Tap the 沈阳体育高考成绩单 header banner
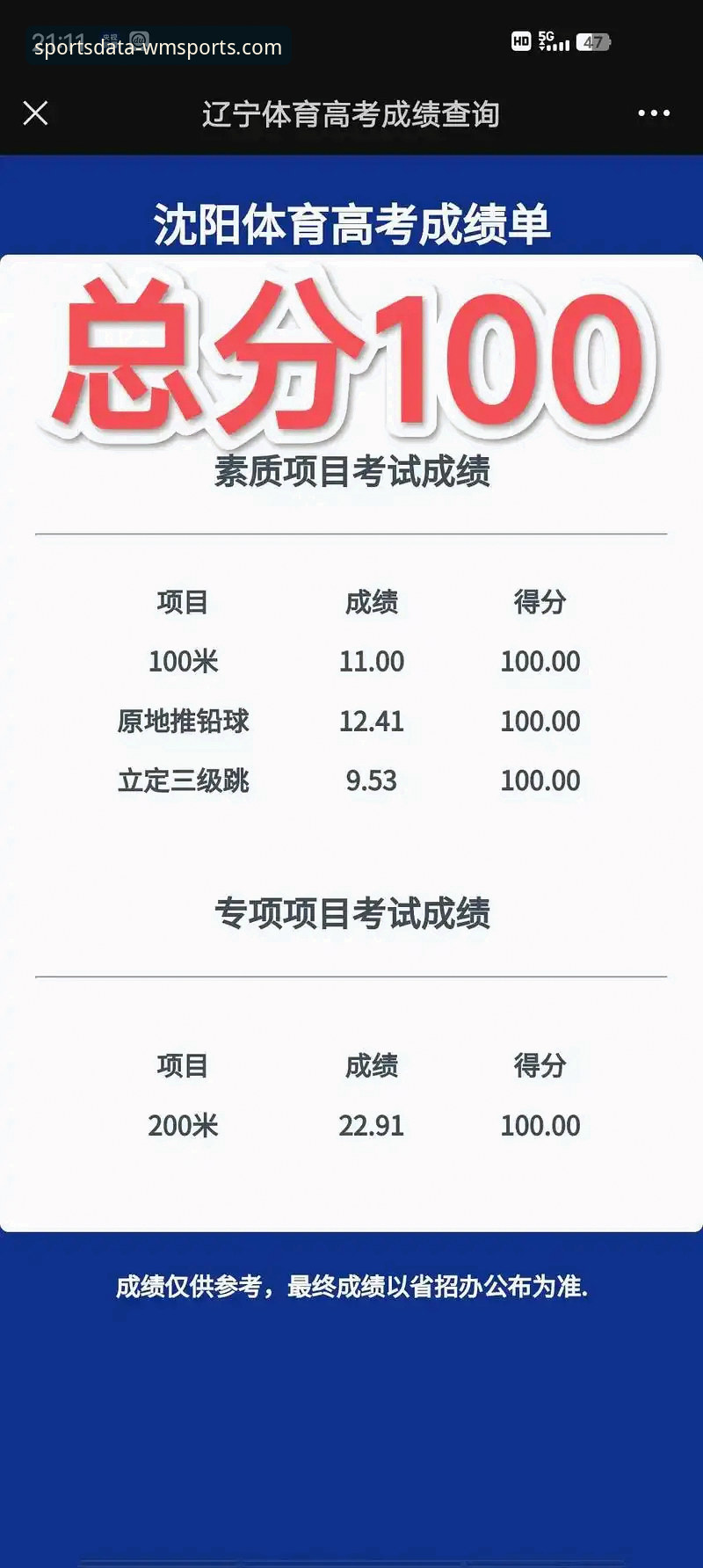 [x=351, y=221]
